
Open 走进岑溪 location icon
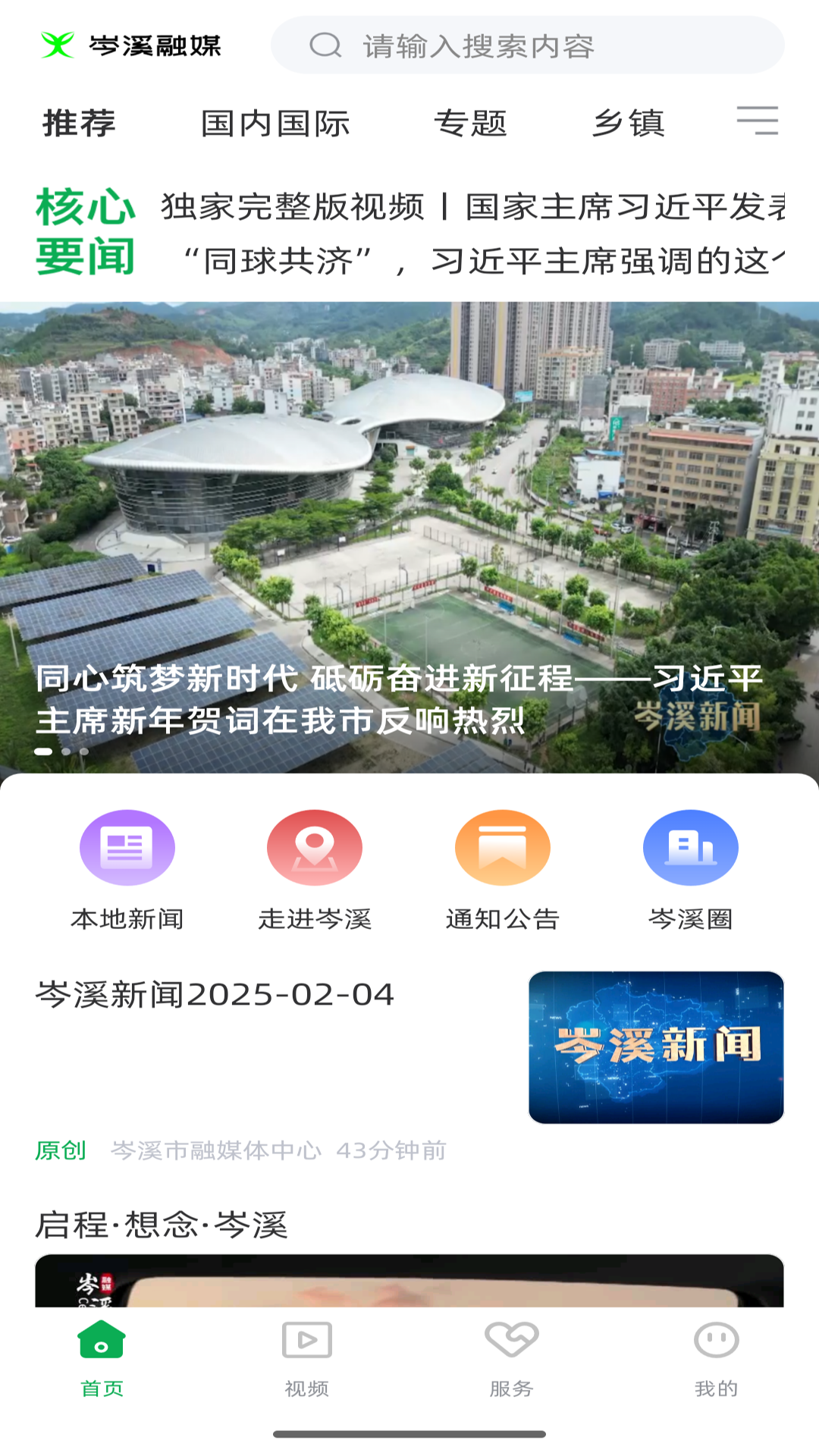coord(314,848)
